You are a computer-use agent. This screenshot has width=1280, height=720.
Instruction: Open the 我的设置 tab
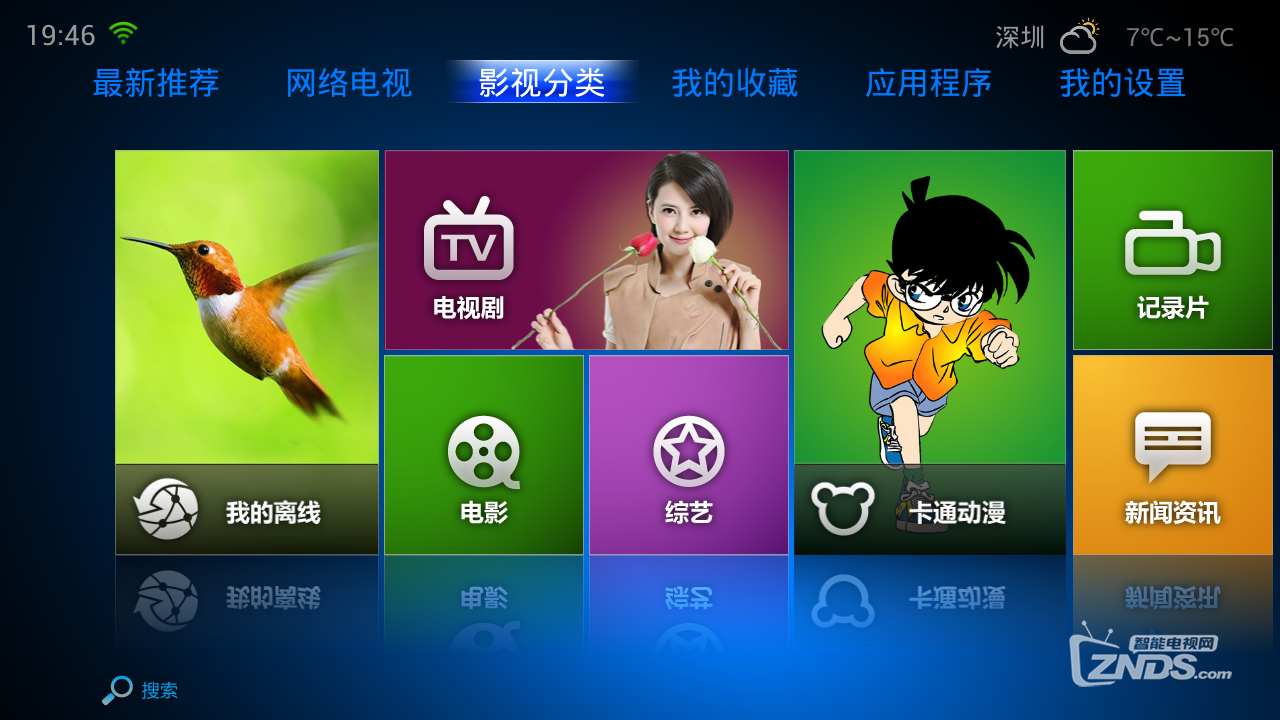pos(1122,83)
